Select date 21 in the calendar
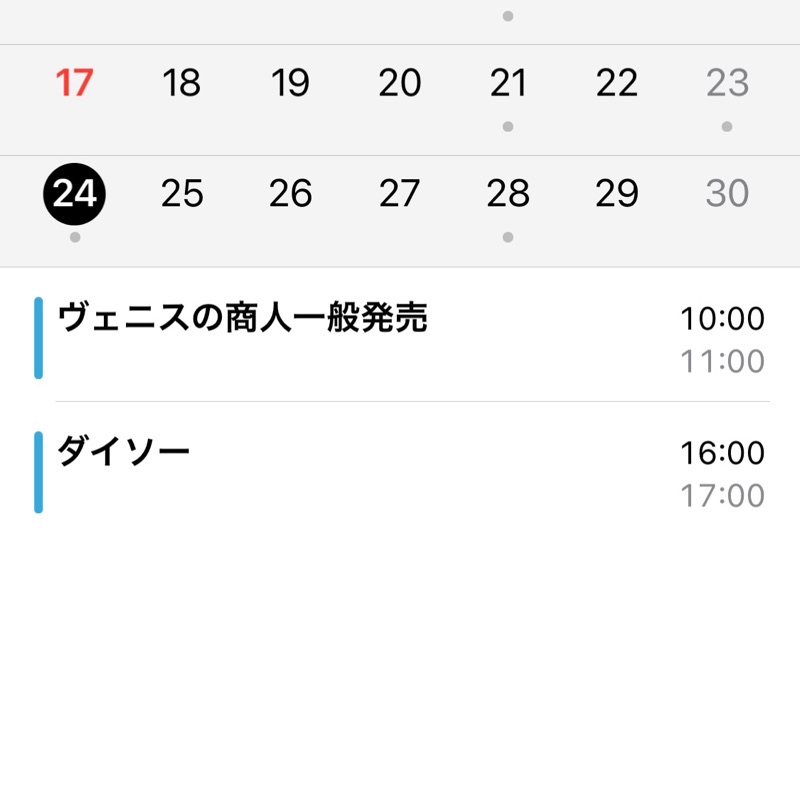Screen dimensions: 800x800 pos(508,84)
